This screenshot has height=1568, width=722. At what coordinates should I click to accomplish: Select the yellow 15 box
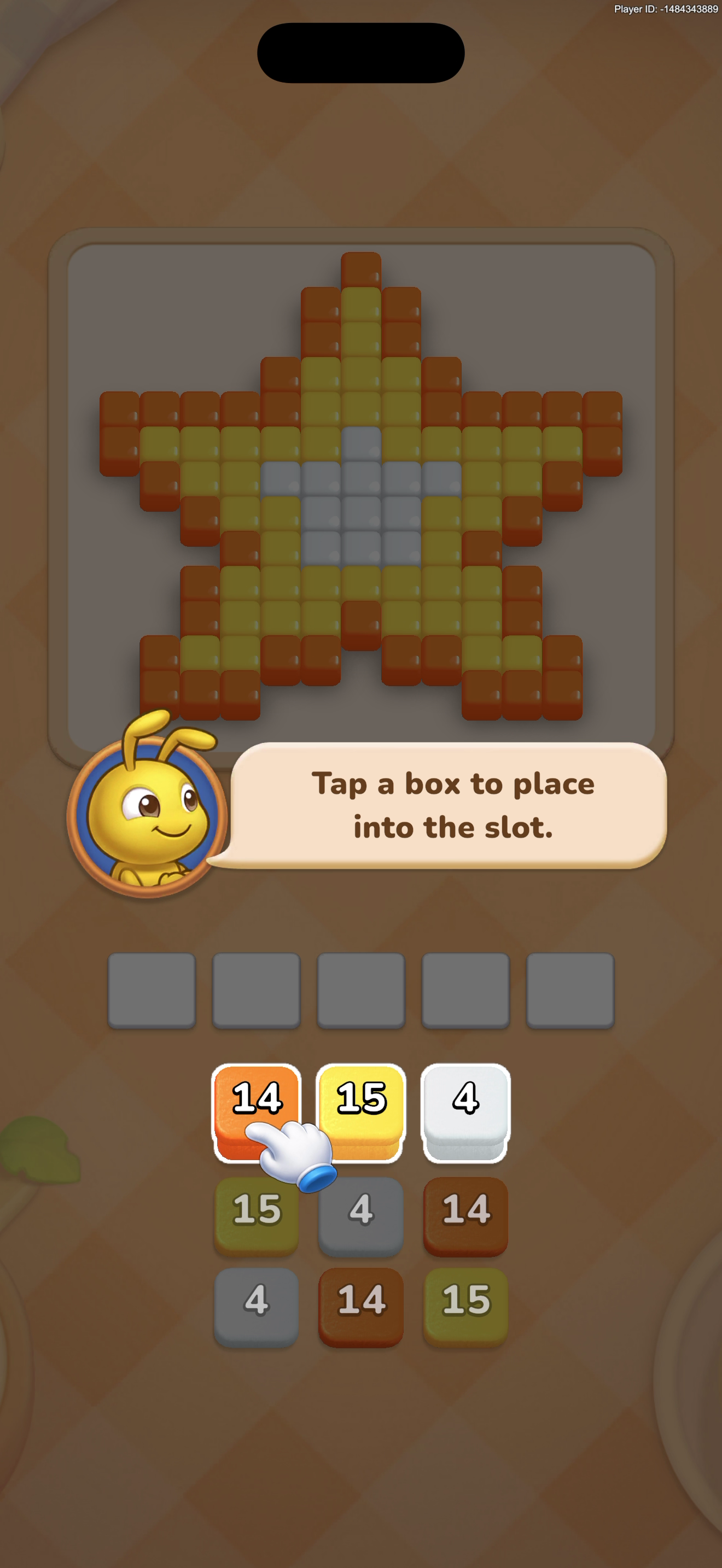(x=361, y=1113)
